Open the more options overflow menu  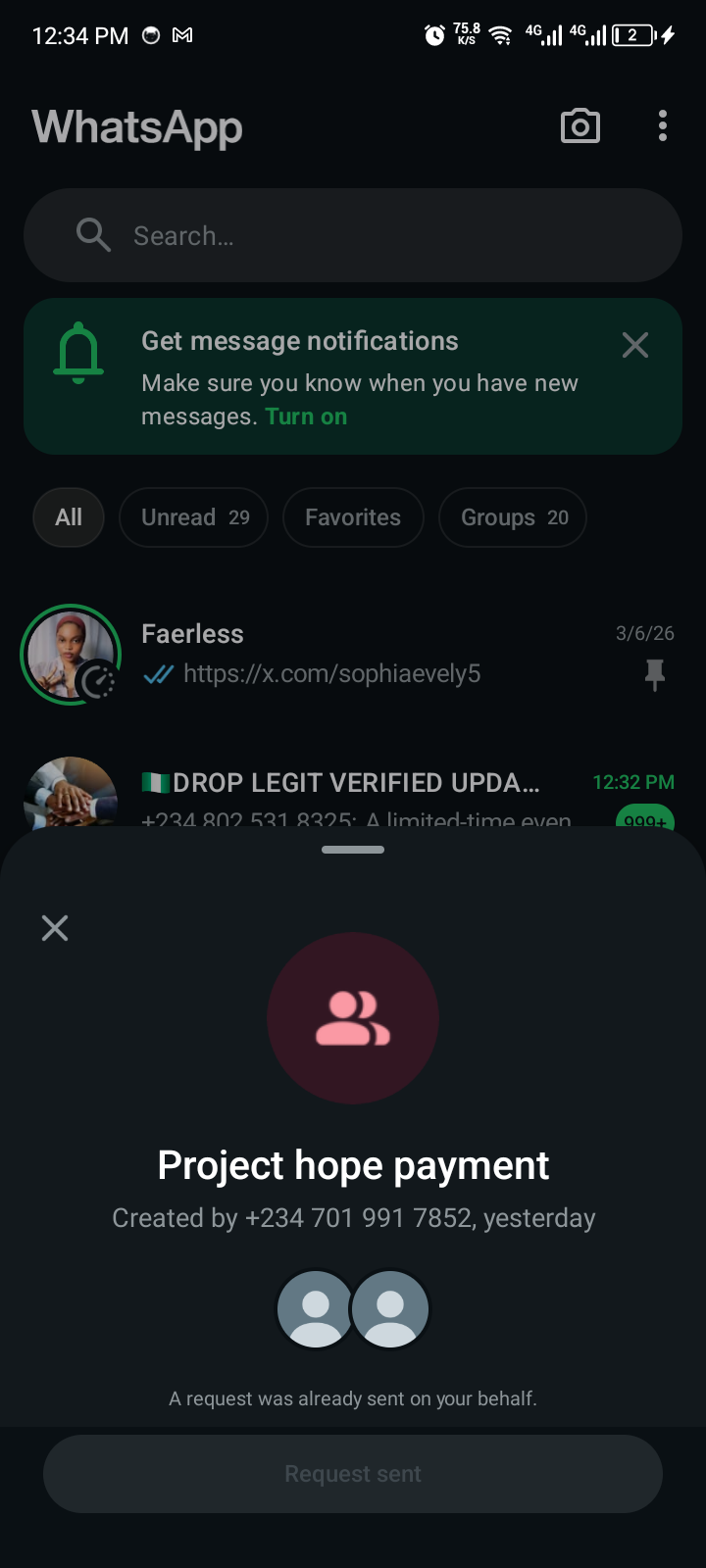pyautogui.click(x=663, y=126)
